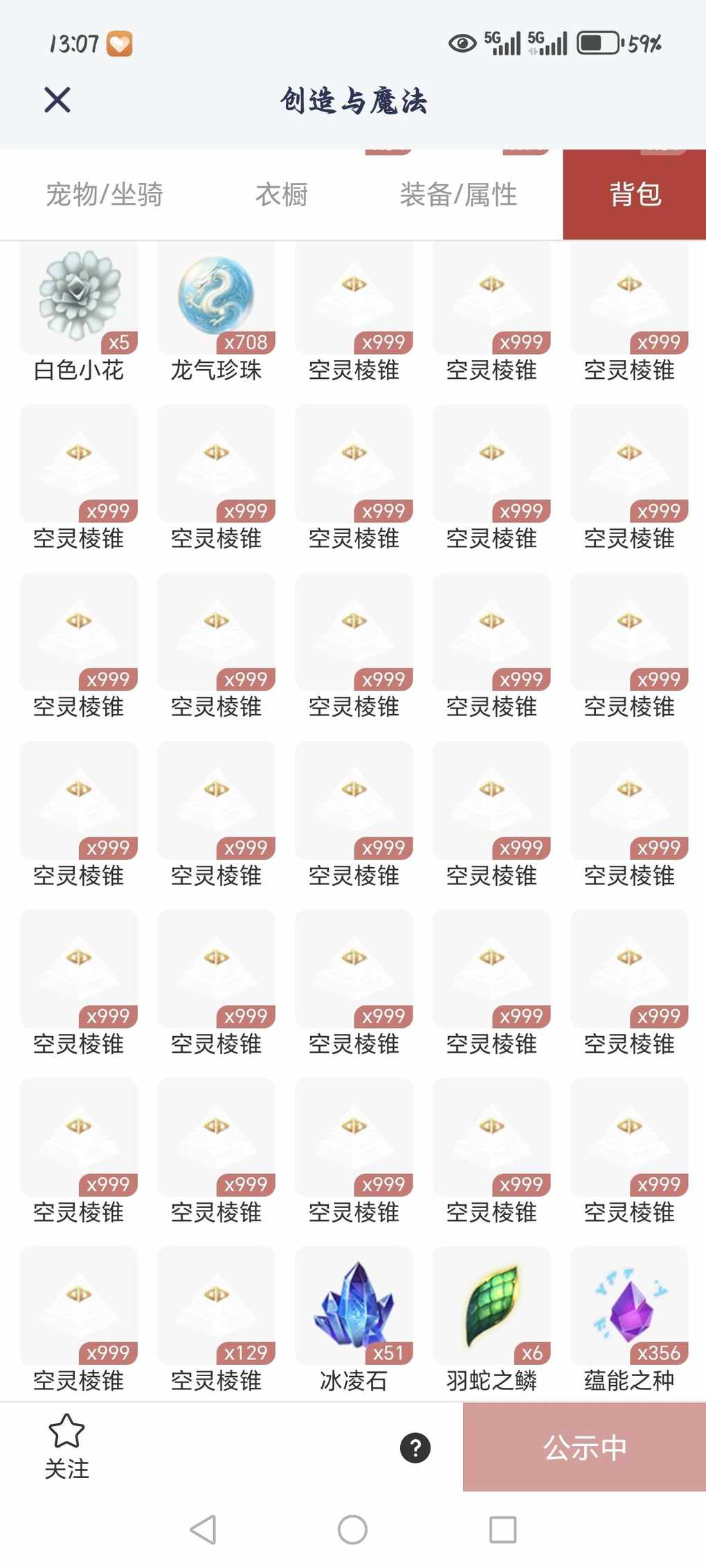The height and width of the screenshot is (1568, 706).
Task: Open the 白色小花 item
Action: click(x=79, y=298)
